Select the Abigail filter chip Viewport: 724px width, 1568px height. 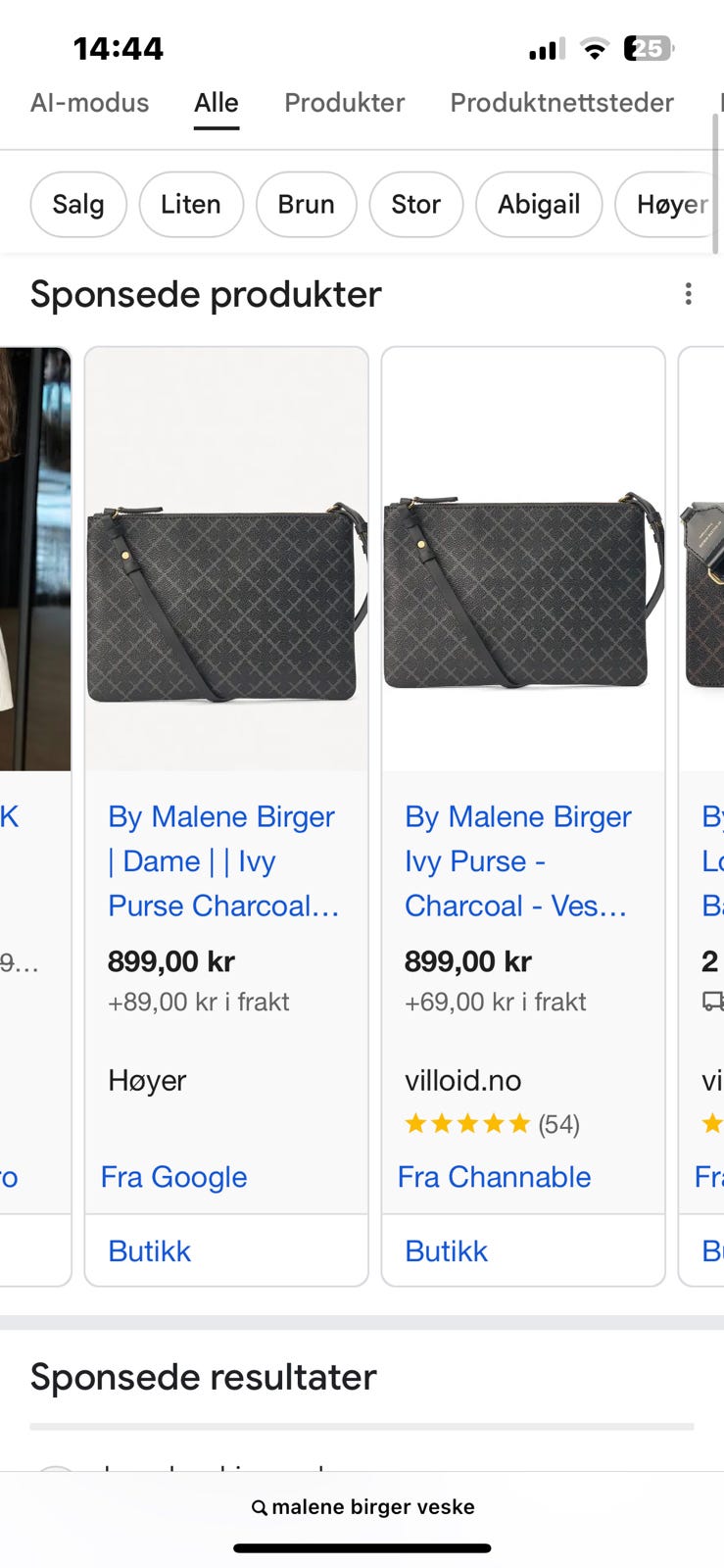point(538,205)
